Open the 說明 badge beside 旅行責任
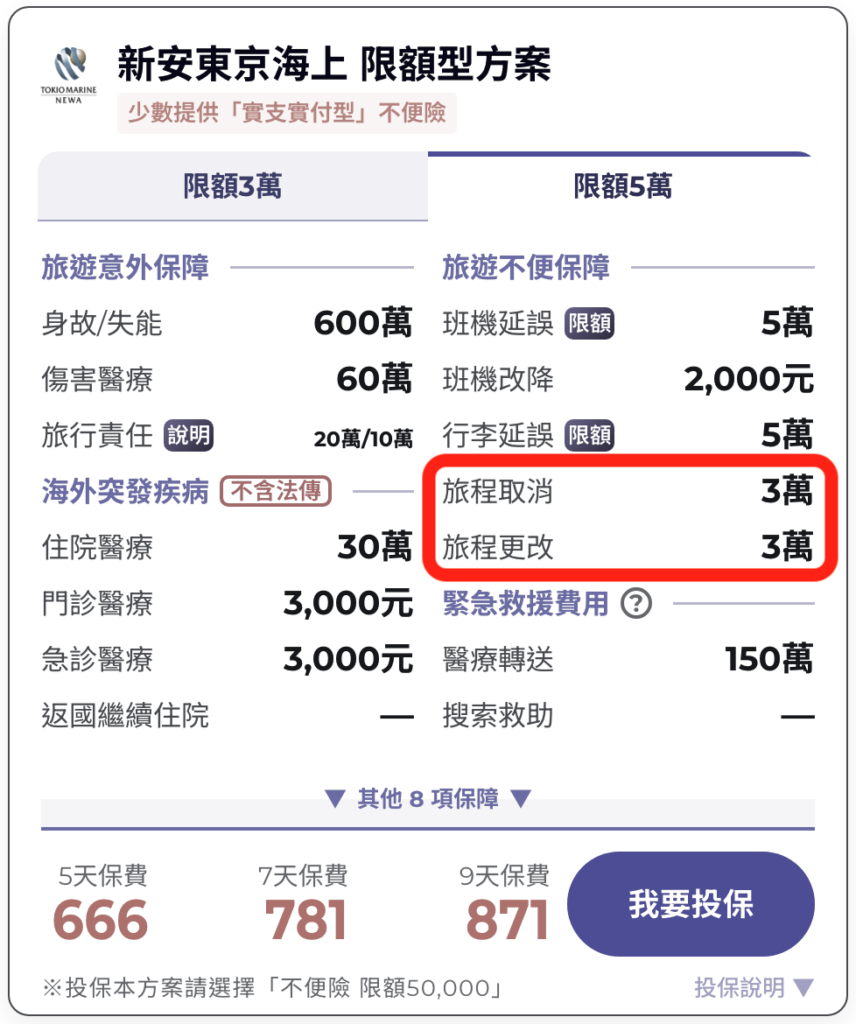 (x=189, y=435)
